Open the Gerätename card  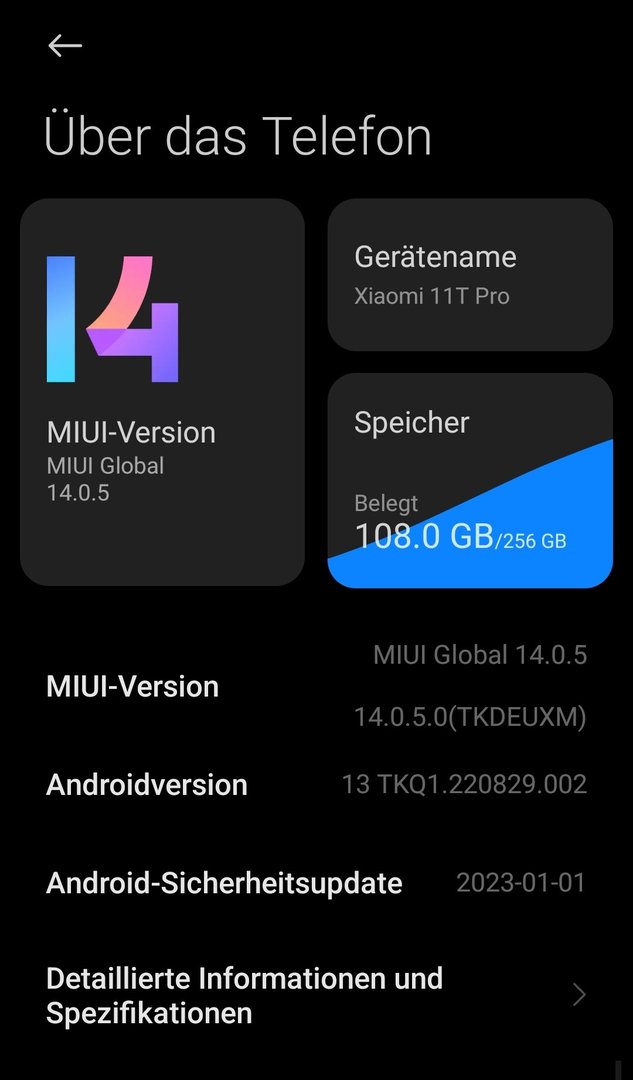[x=470, y=275]
